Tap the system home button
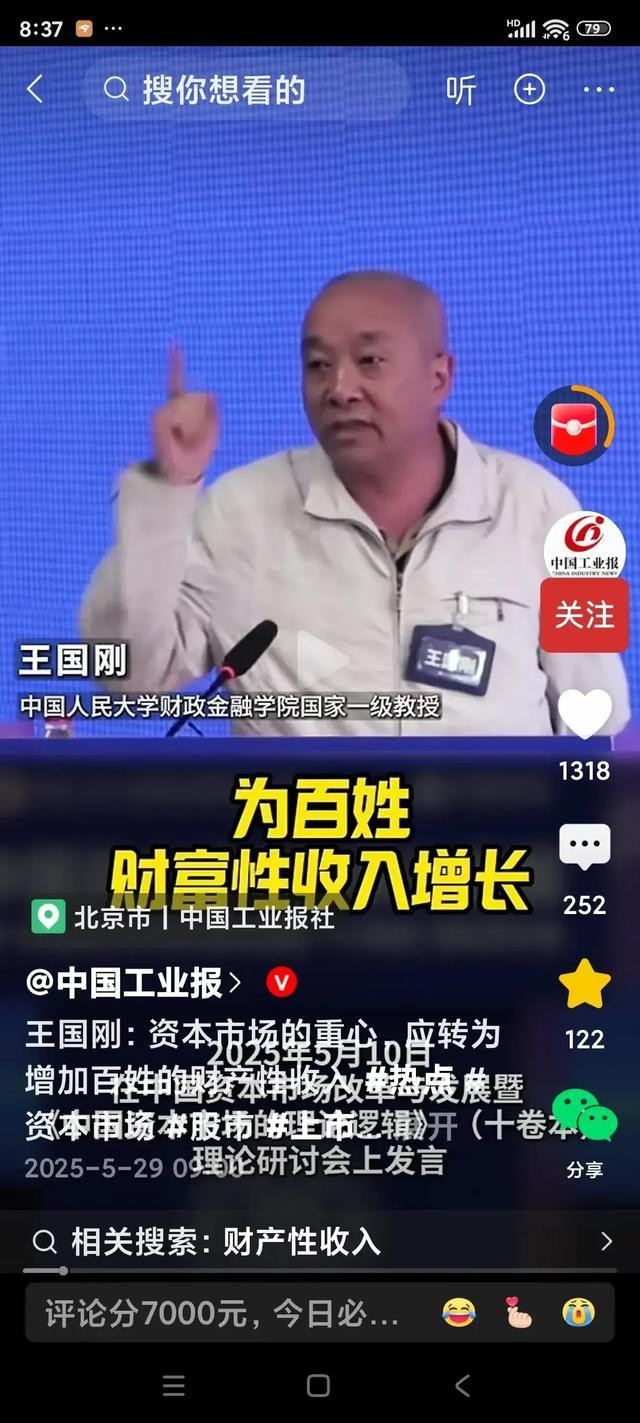 point(319,1385)
